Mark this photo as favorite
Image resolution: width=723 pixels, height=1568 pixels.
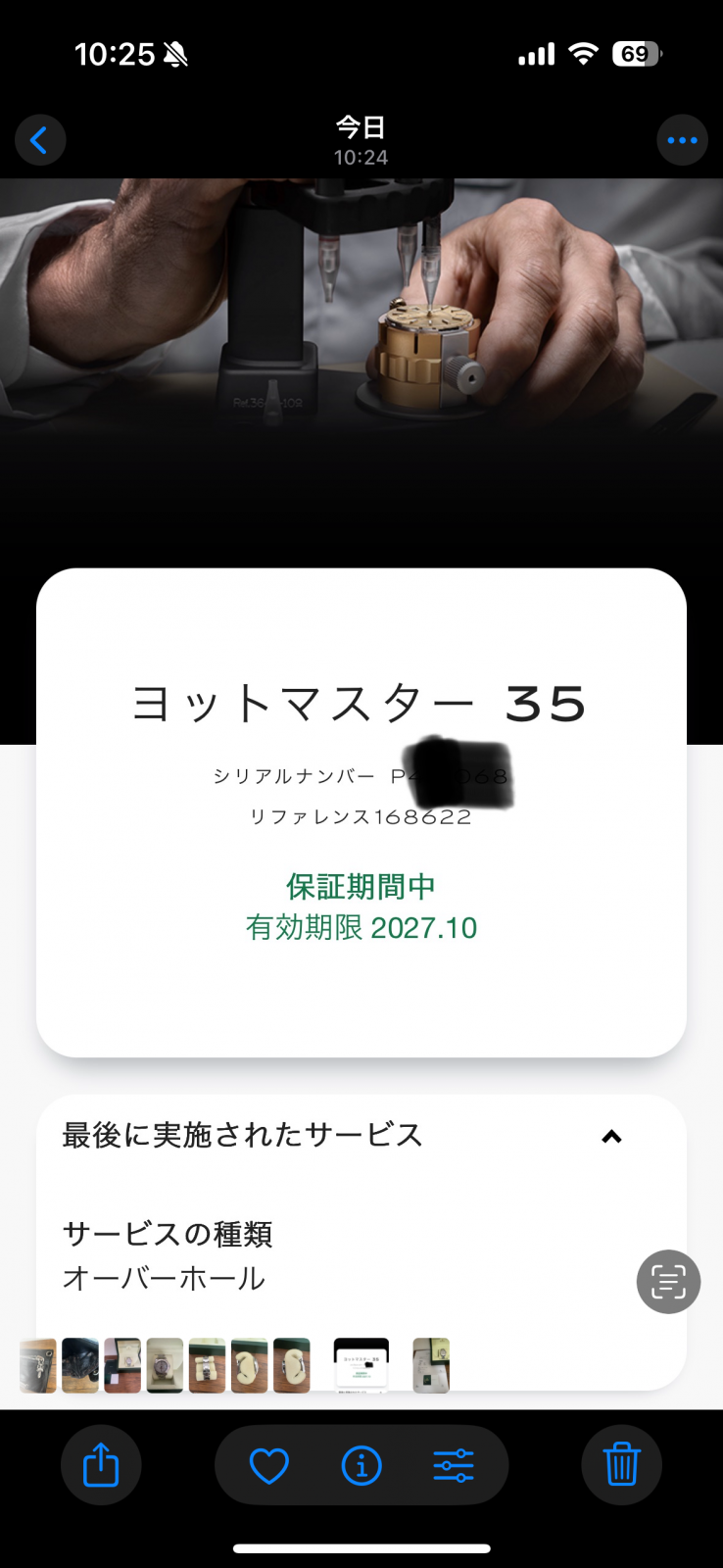click(x=269, y=1466)
